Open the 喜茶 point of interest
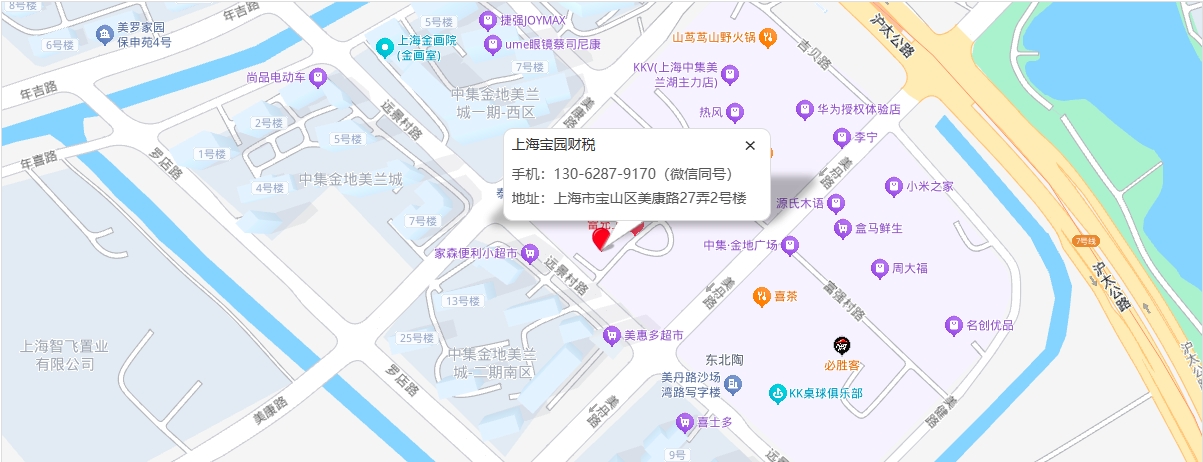 point(761,296)
